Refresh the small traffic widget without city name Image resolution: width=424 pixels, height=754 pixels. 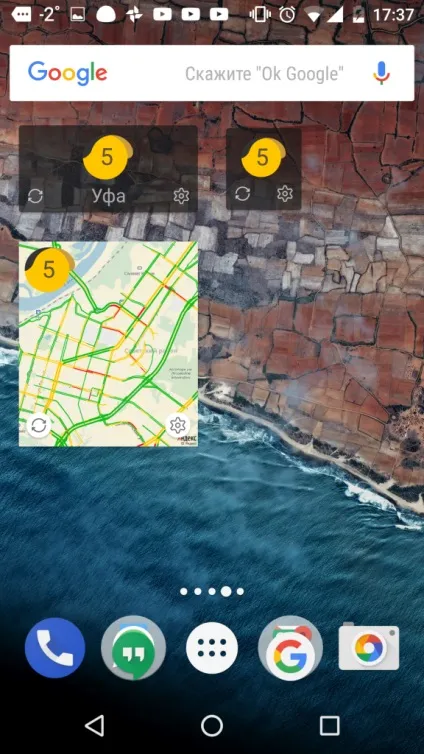pyautogui.click(x=242, y=194)
